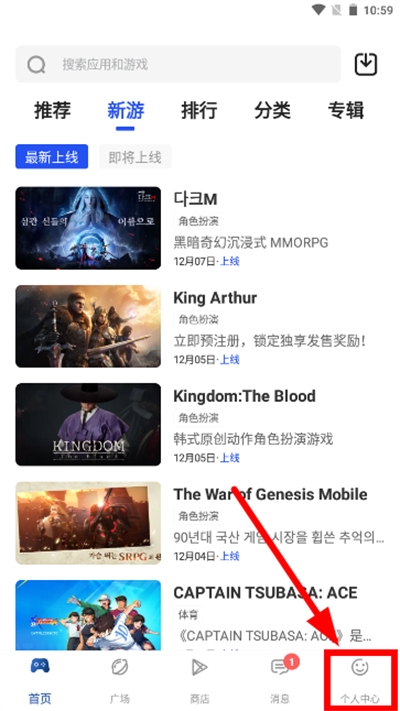Go to the 广场 tab
Viewport: 400px width, 711px height.
120,679
